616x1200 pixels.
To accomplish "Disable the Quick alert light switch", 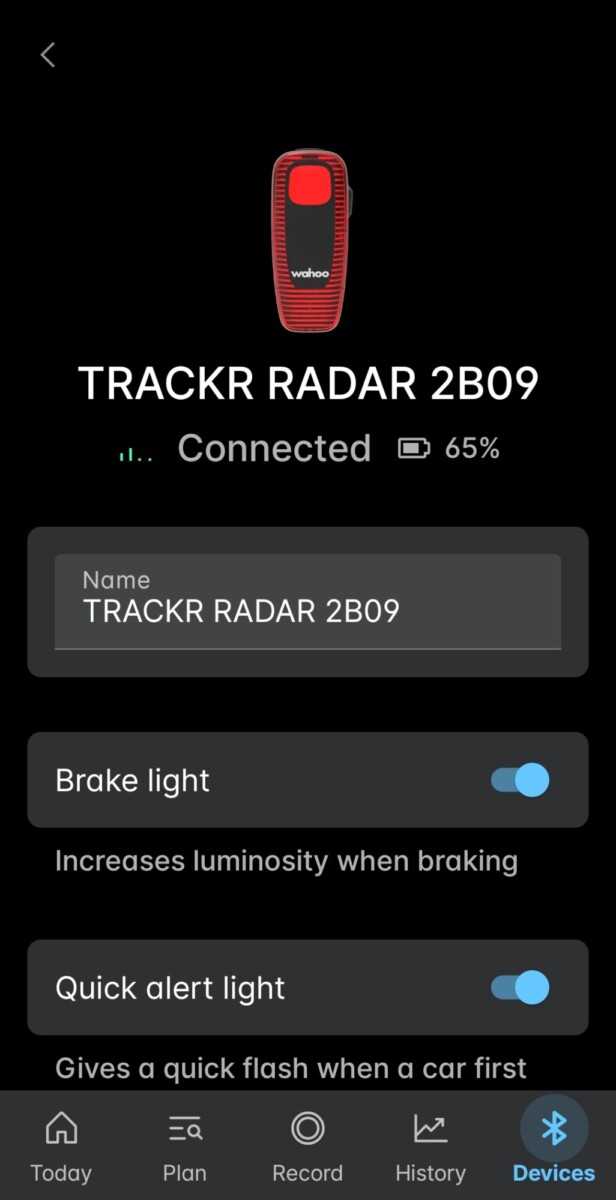I will (x=520, y=987).
